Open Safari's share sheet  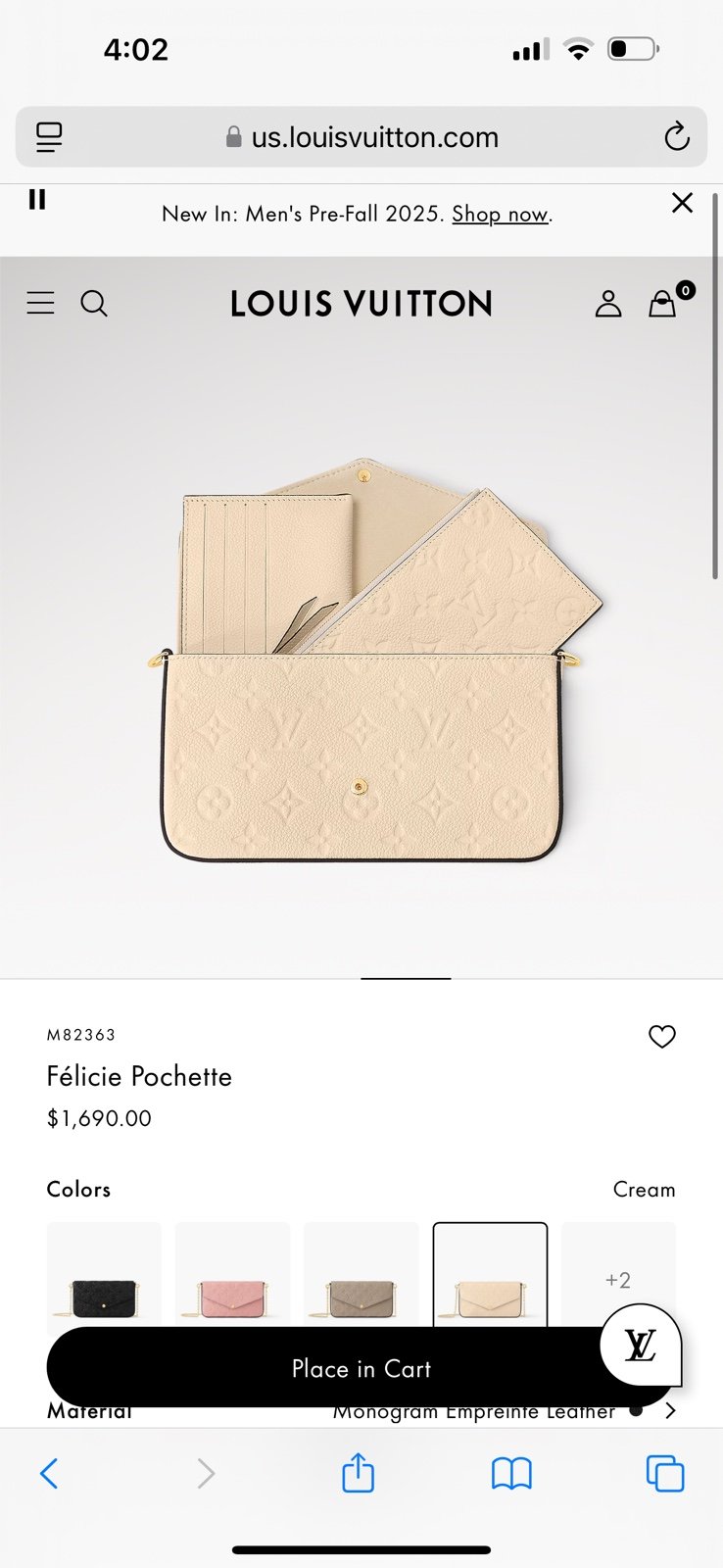[x=358, y=1472]
